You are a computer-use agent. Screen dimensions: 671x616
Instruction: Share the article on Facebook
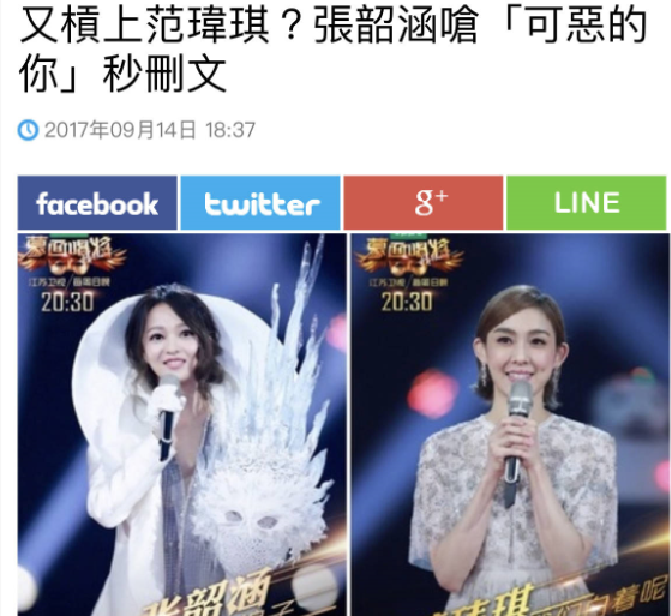click(x=97, y=204)
